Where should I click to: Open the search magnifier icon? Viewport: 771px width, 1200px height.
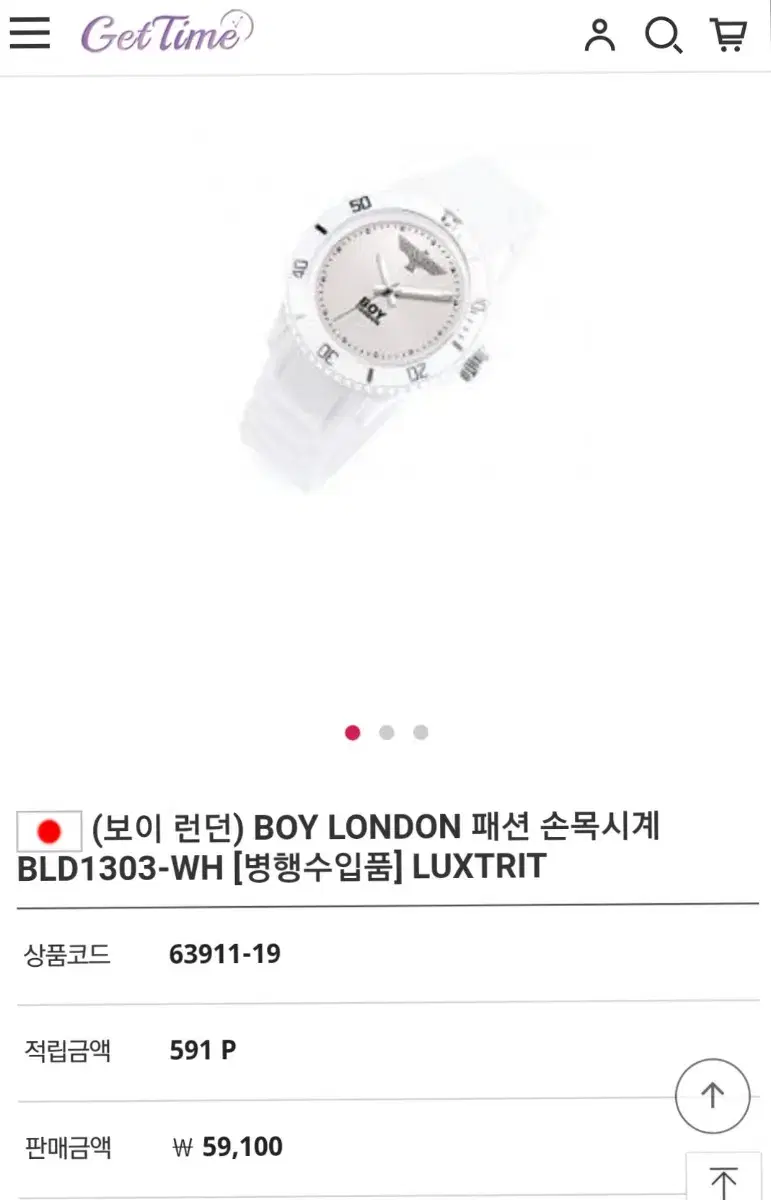(x=661, y=35)
